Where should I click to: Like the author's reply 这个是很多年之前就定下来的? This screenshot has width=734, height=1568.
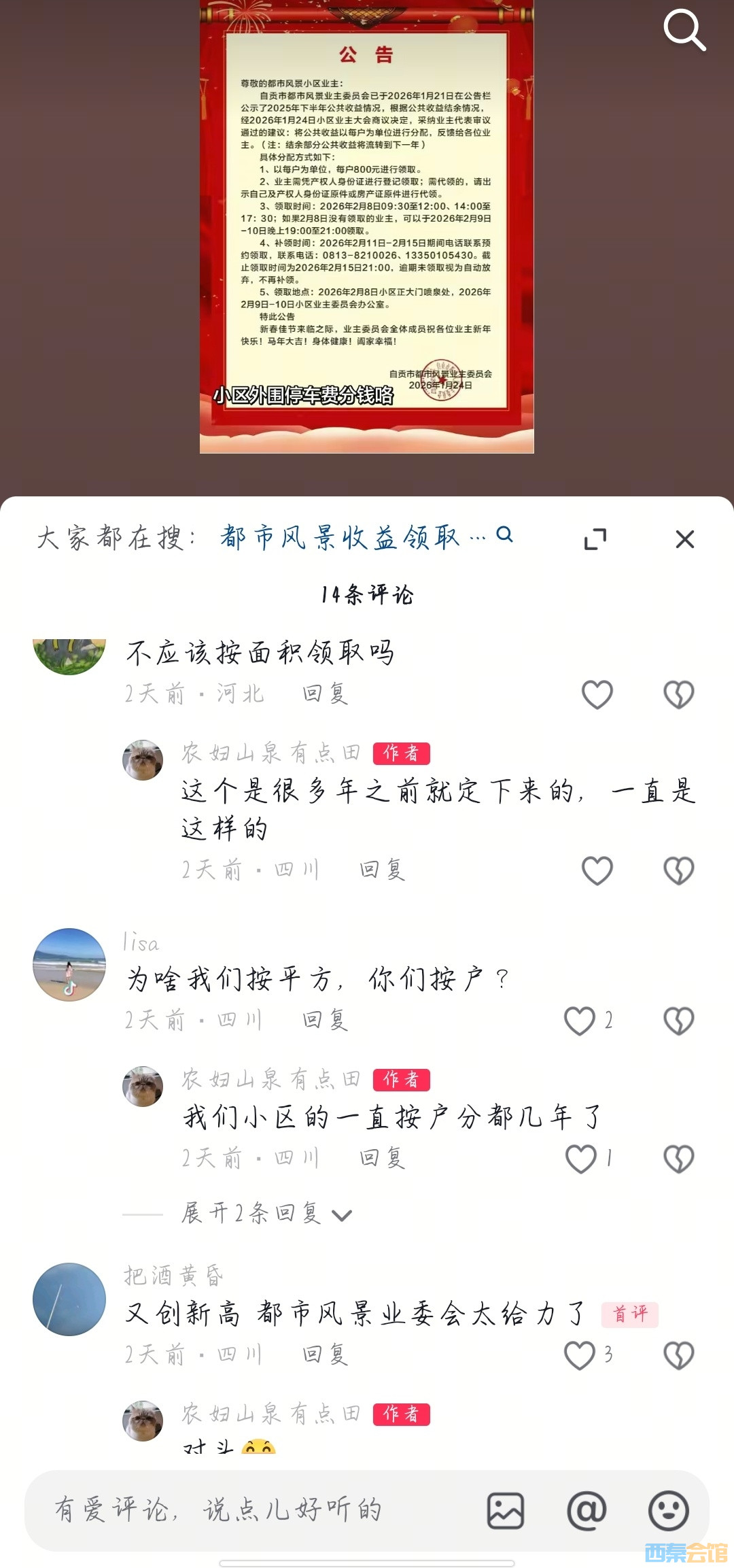coord(597,870)
